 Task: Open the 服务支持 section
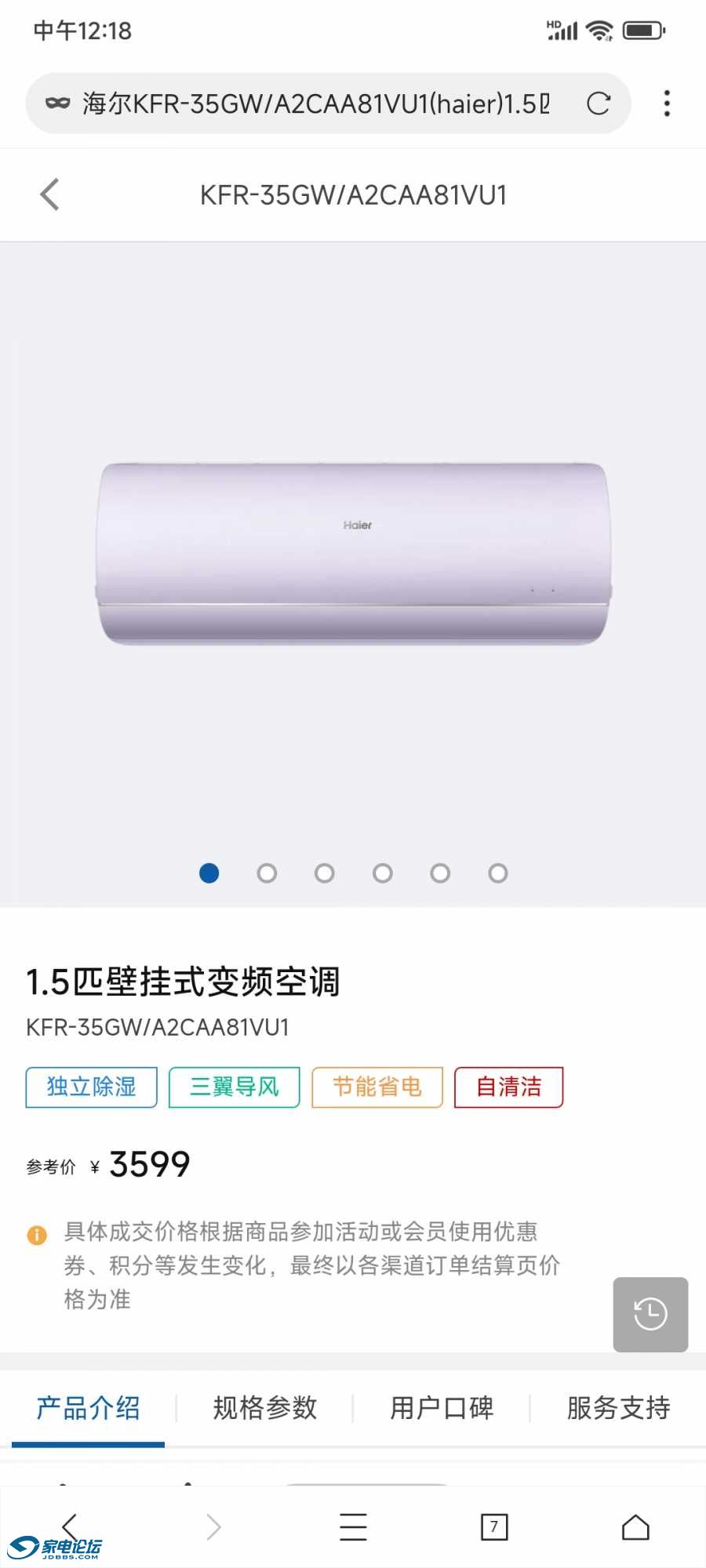click(617, 1408)
